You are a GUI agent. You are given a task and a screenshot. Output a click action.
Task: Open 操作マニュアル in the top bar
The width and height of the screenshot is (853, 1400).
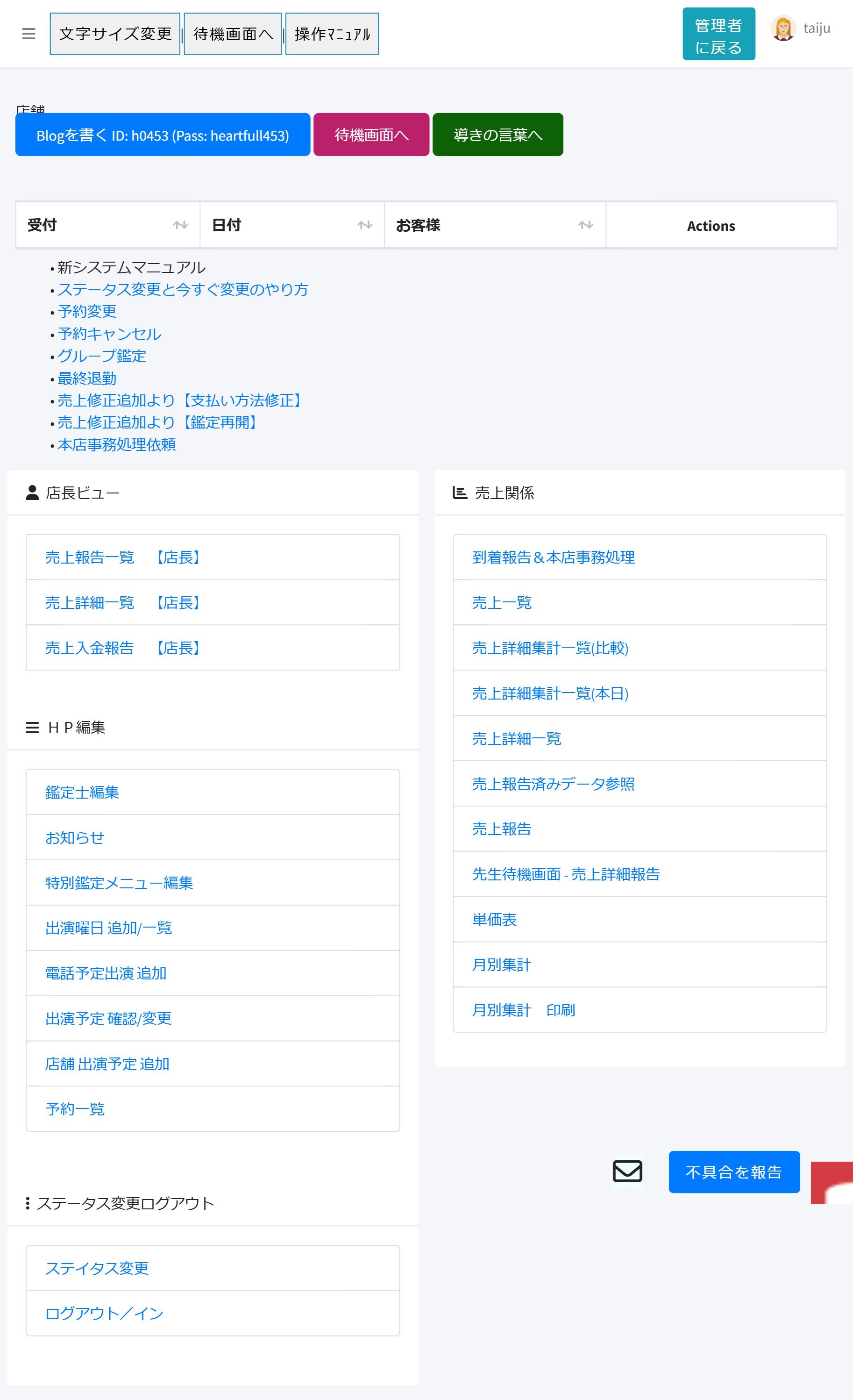point(332,34)
